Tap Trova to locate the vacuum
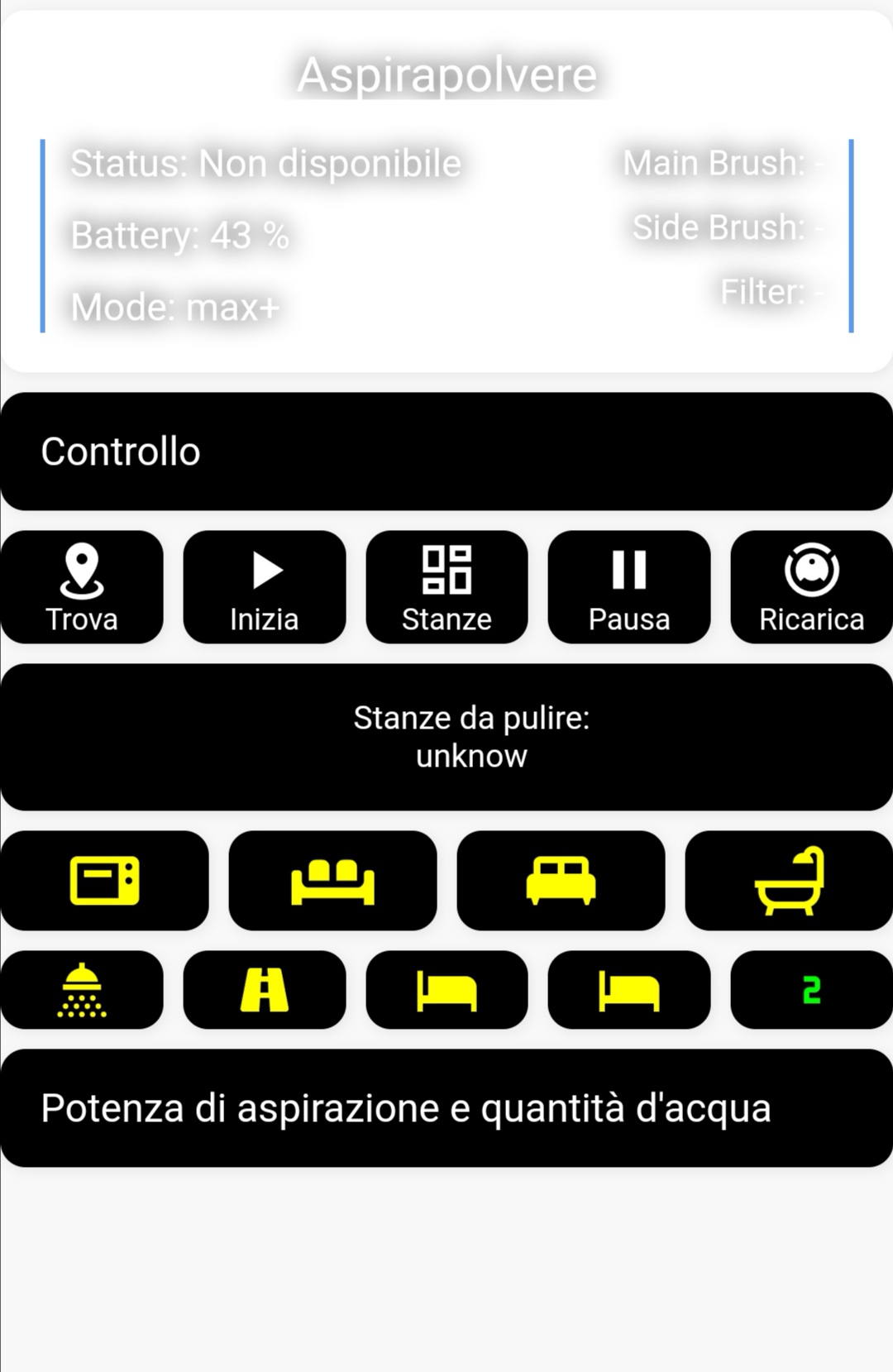Viewport: 893px width, 1372px height. coord(82,587)
